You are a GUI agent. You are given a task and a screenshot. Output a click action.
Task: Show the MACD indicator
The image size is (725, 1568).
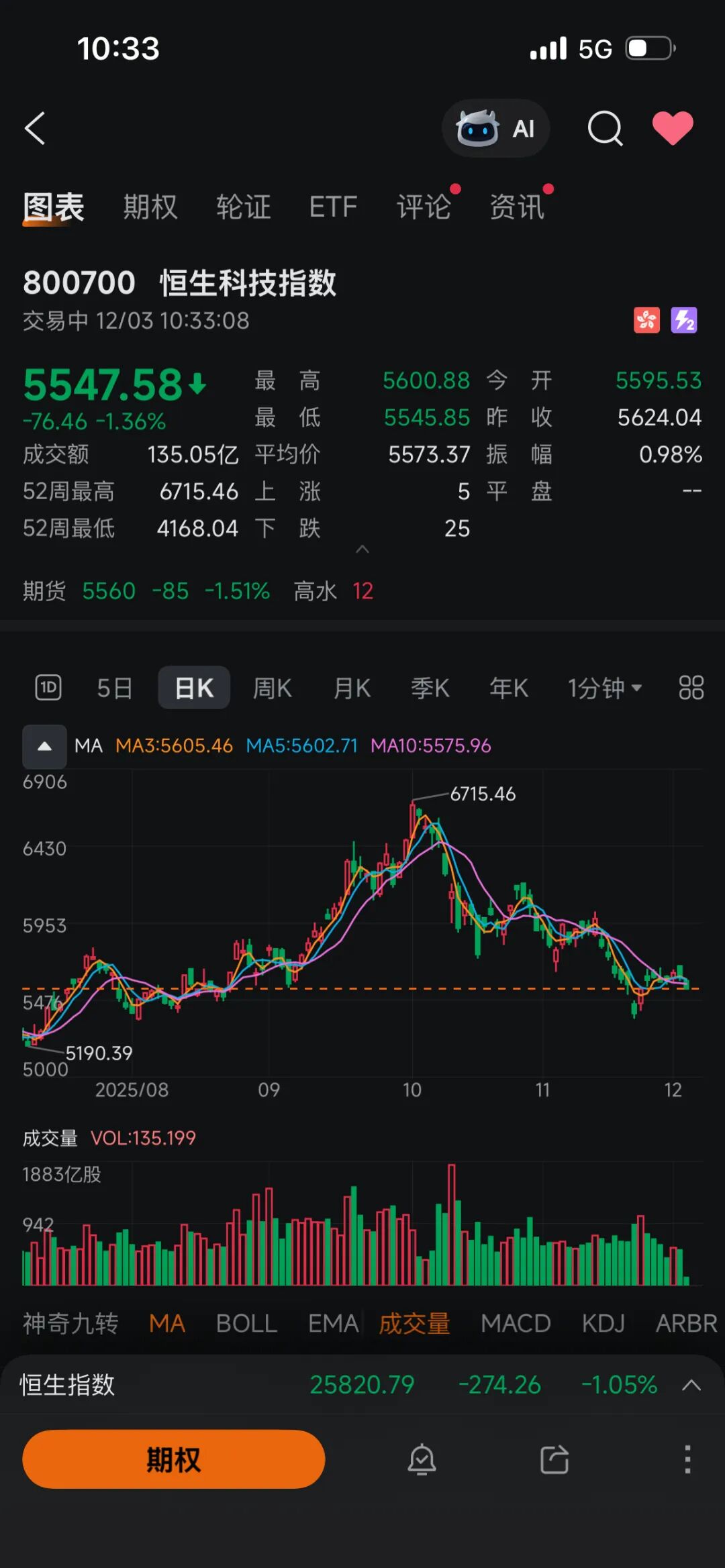click(516, 1323)
